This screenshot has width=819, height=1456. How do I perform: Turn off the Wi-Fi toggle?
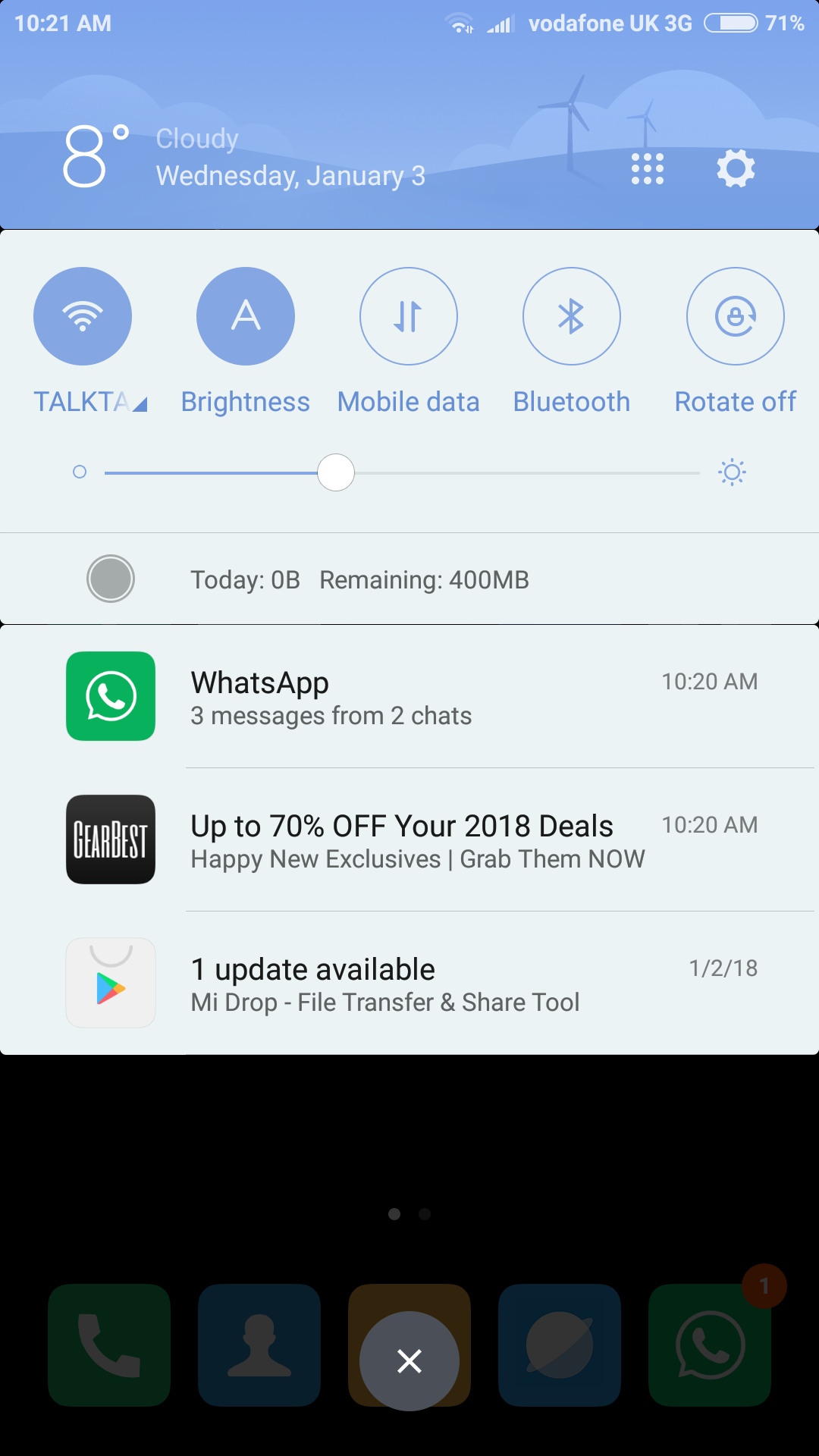pos(83,316)
